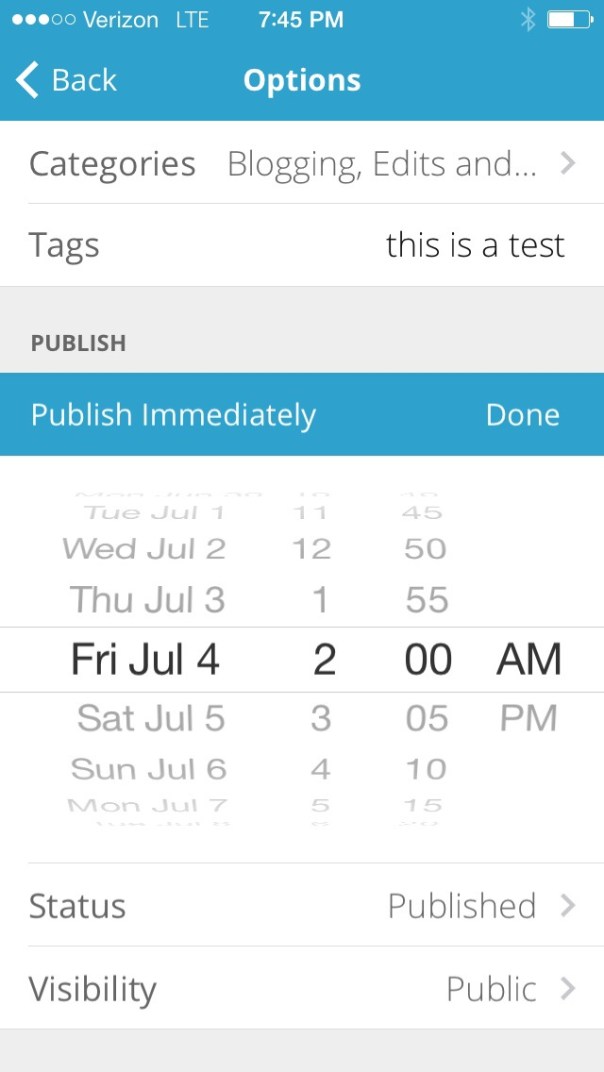Select PM in the time picker
This screenshot has height=1072, width=604.
coord(528,718)
